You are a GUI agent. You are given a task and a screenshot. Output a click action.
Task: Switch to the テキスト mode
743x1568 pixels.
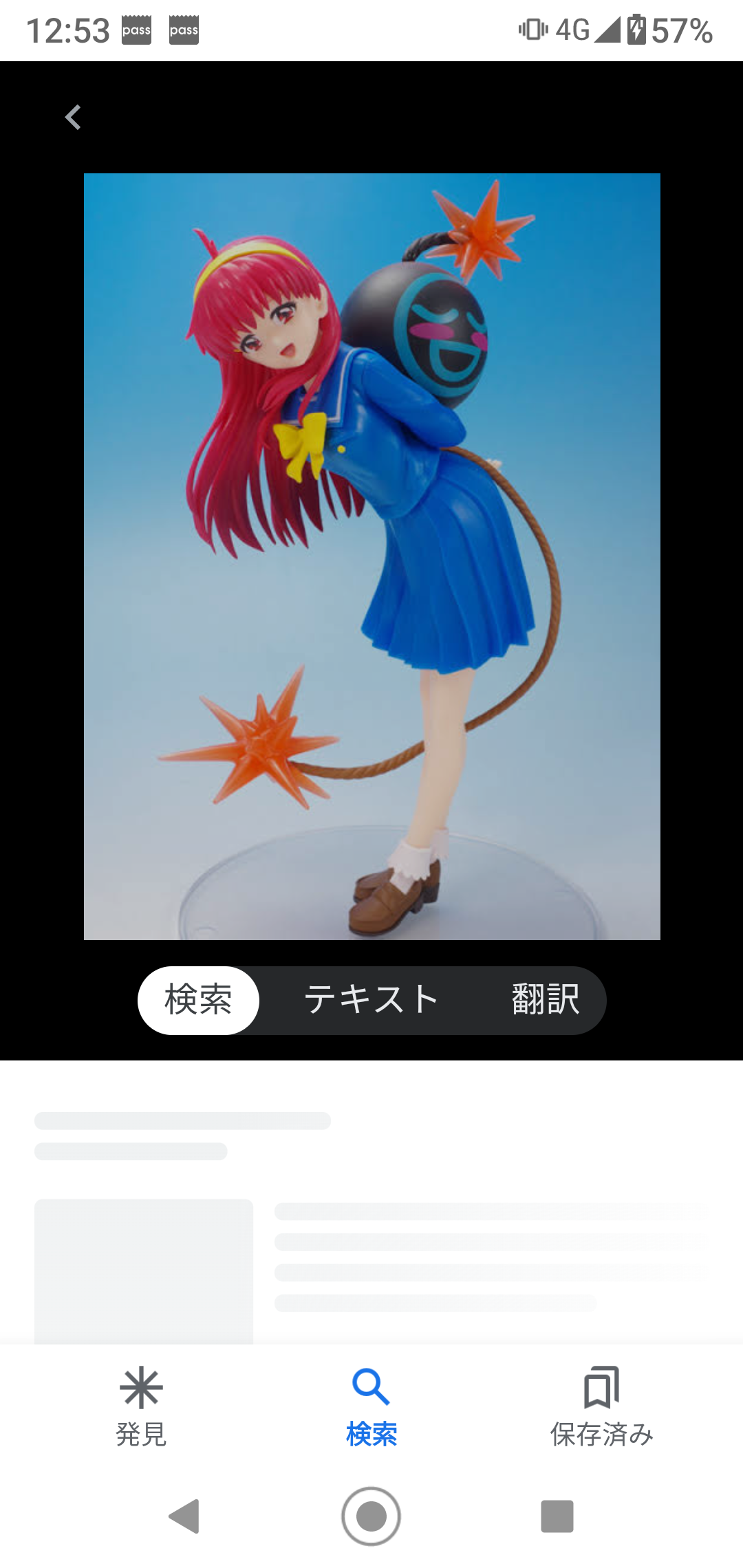pos(372,1000)
